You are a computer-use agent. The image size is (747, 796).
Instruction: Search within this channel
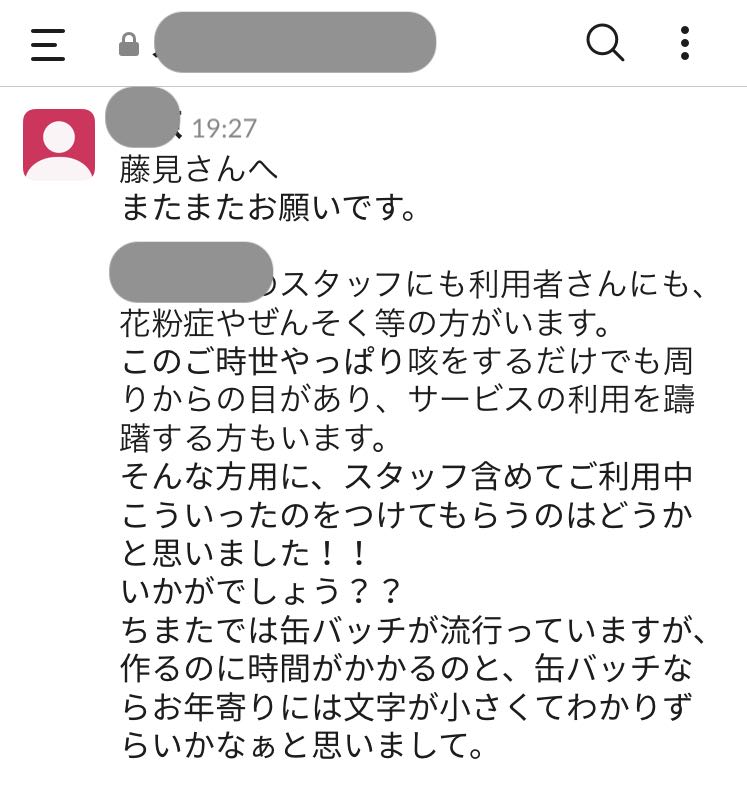tap(604, 43)
